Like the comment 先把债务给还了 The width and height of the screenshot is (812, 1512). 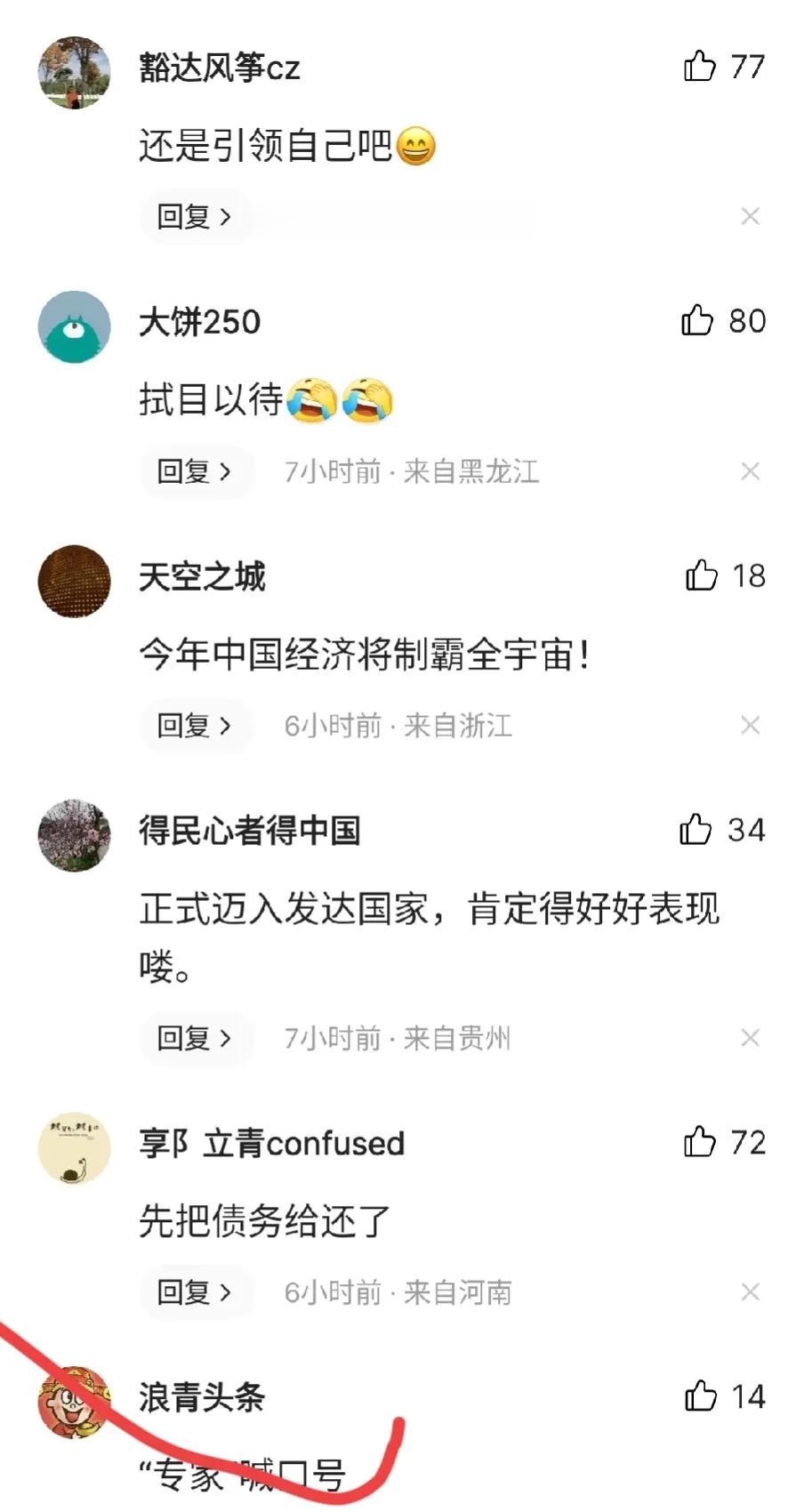coord(699,1142)
